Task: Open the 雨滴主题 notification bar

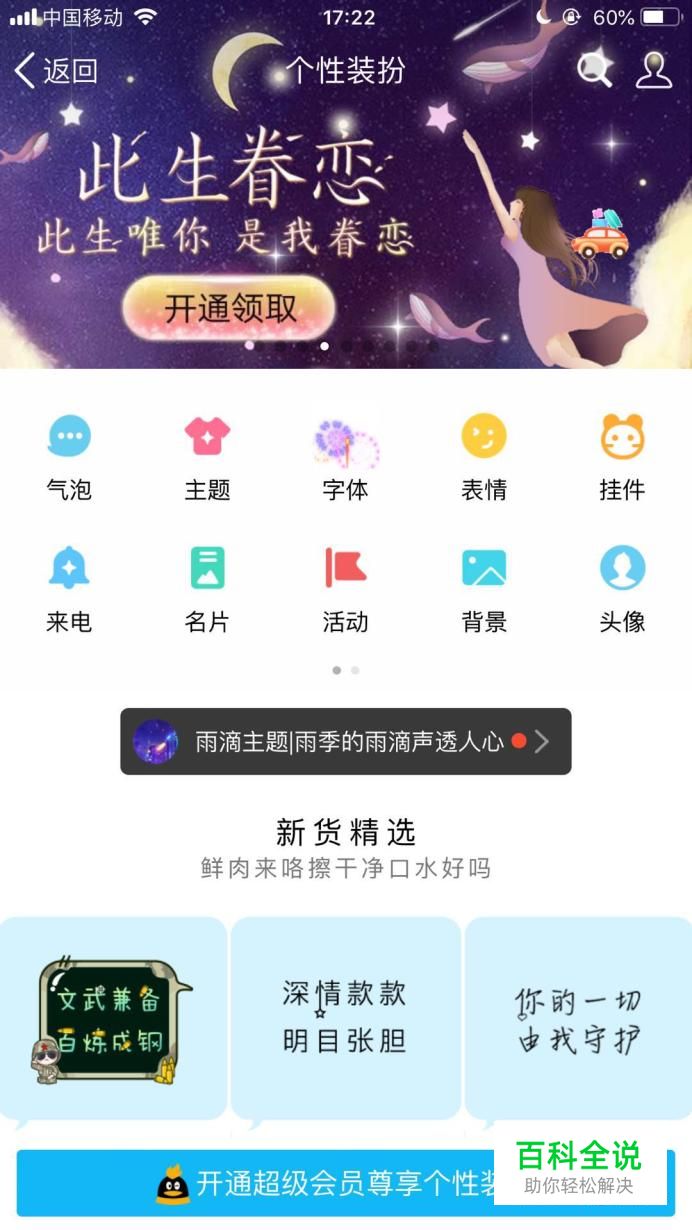Action: (x=346, y=741)
